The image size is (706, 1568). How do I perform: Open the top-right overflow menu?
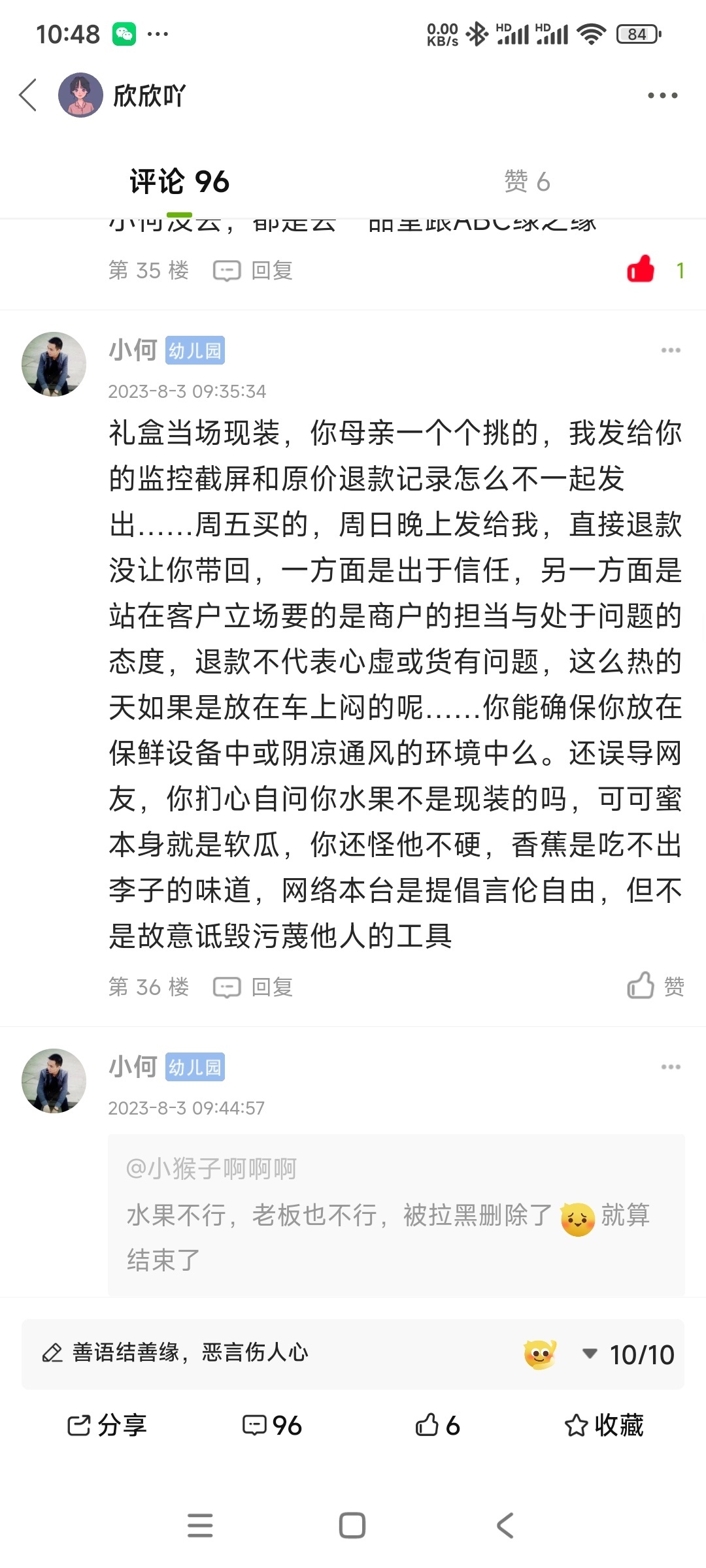click(x=662, y=95)
